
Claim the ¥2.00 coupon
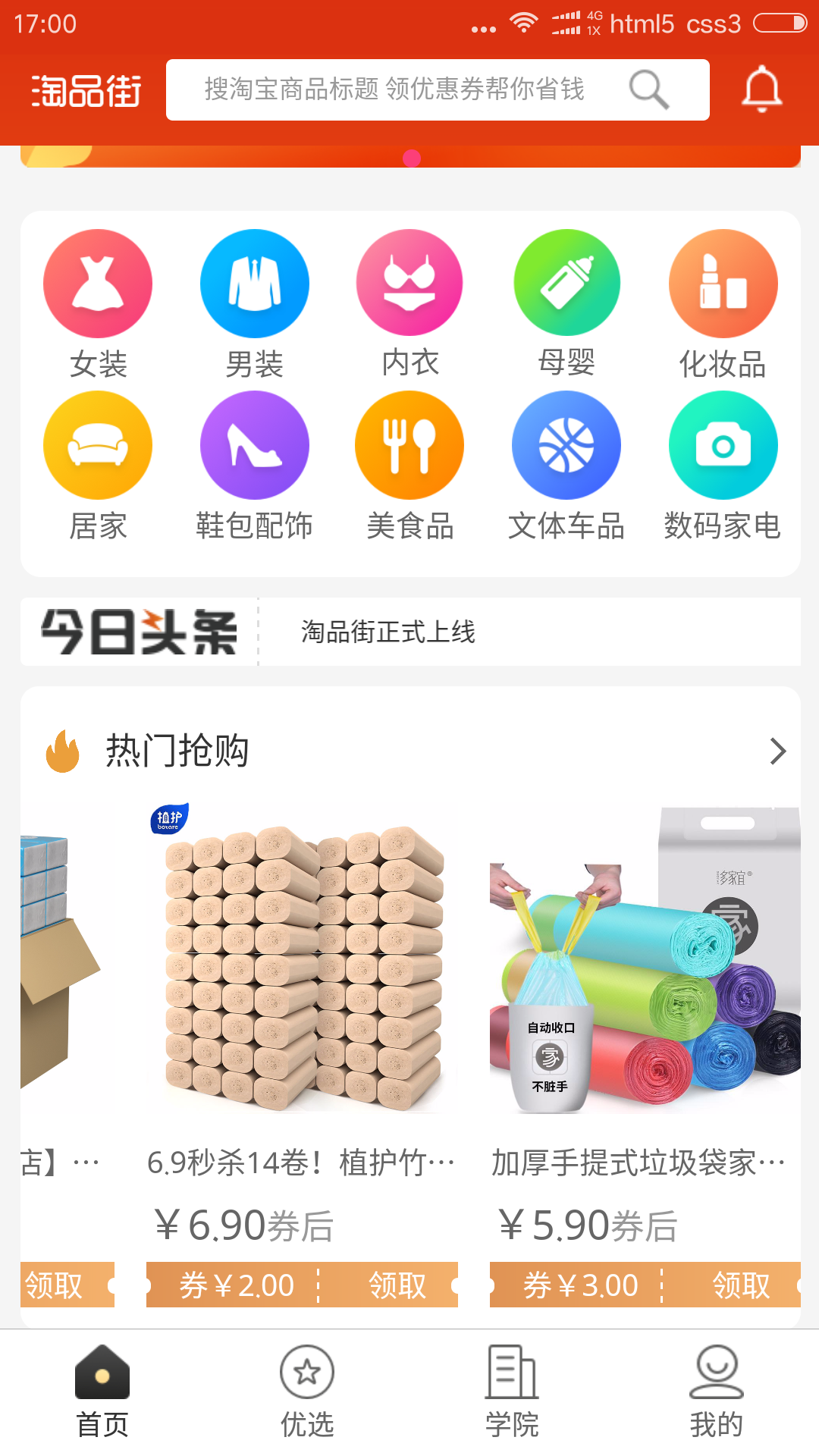[396, 1285]
